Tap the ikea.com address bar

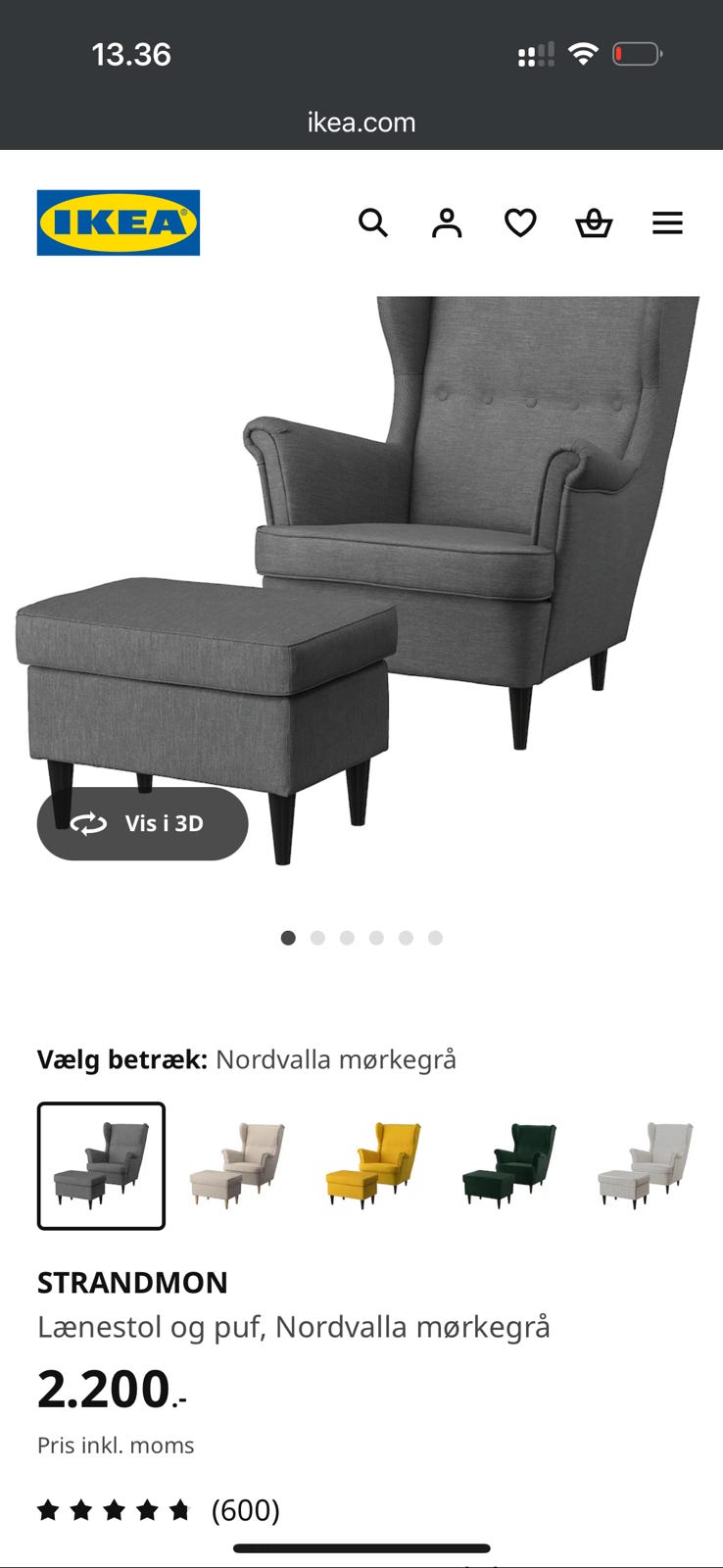coord(361,122)
